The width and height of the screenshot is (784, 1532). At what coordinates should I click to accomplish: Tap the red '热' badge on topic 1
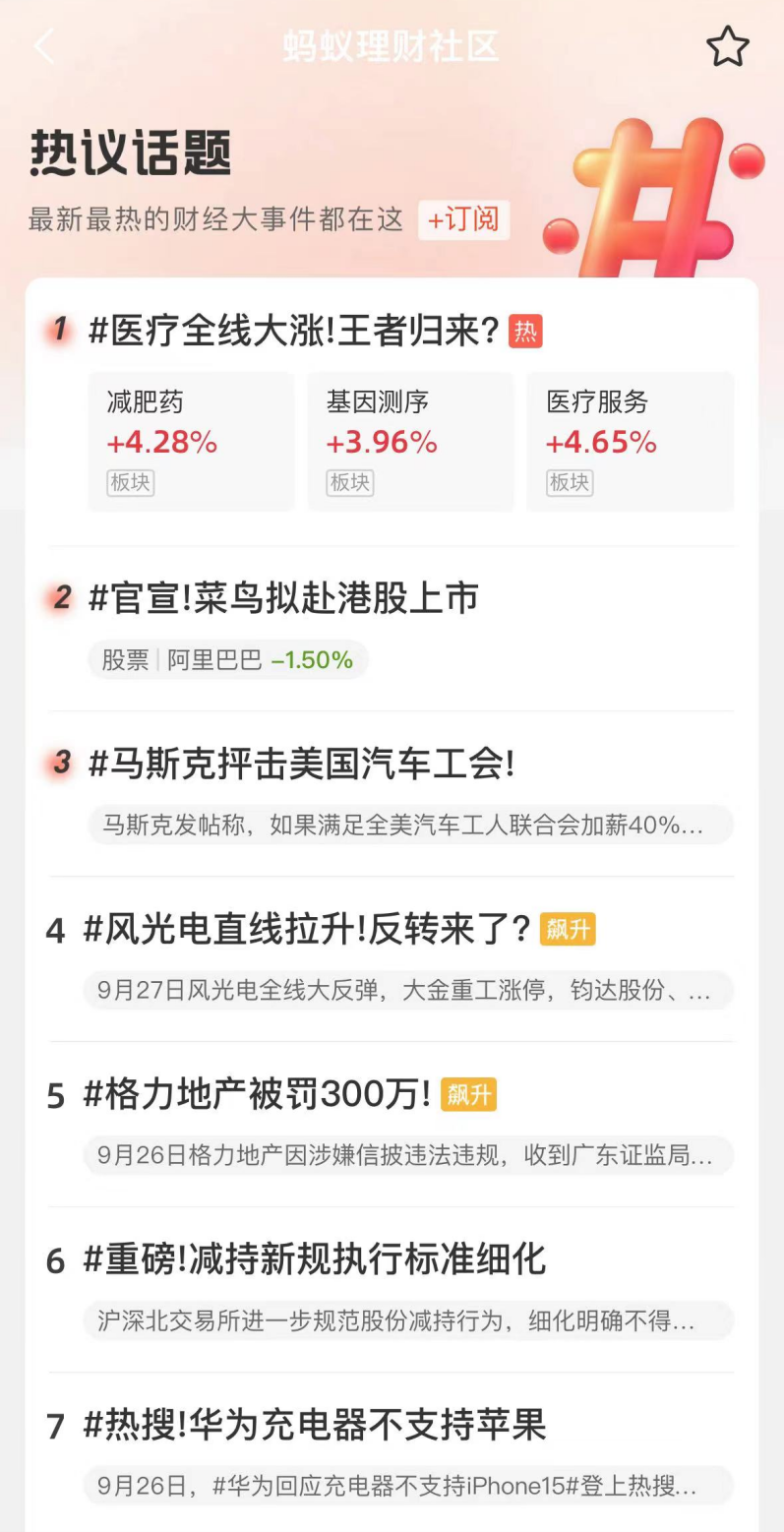[527, 333]
